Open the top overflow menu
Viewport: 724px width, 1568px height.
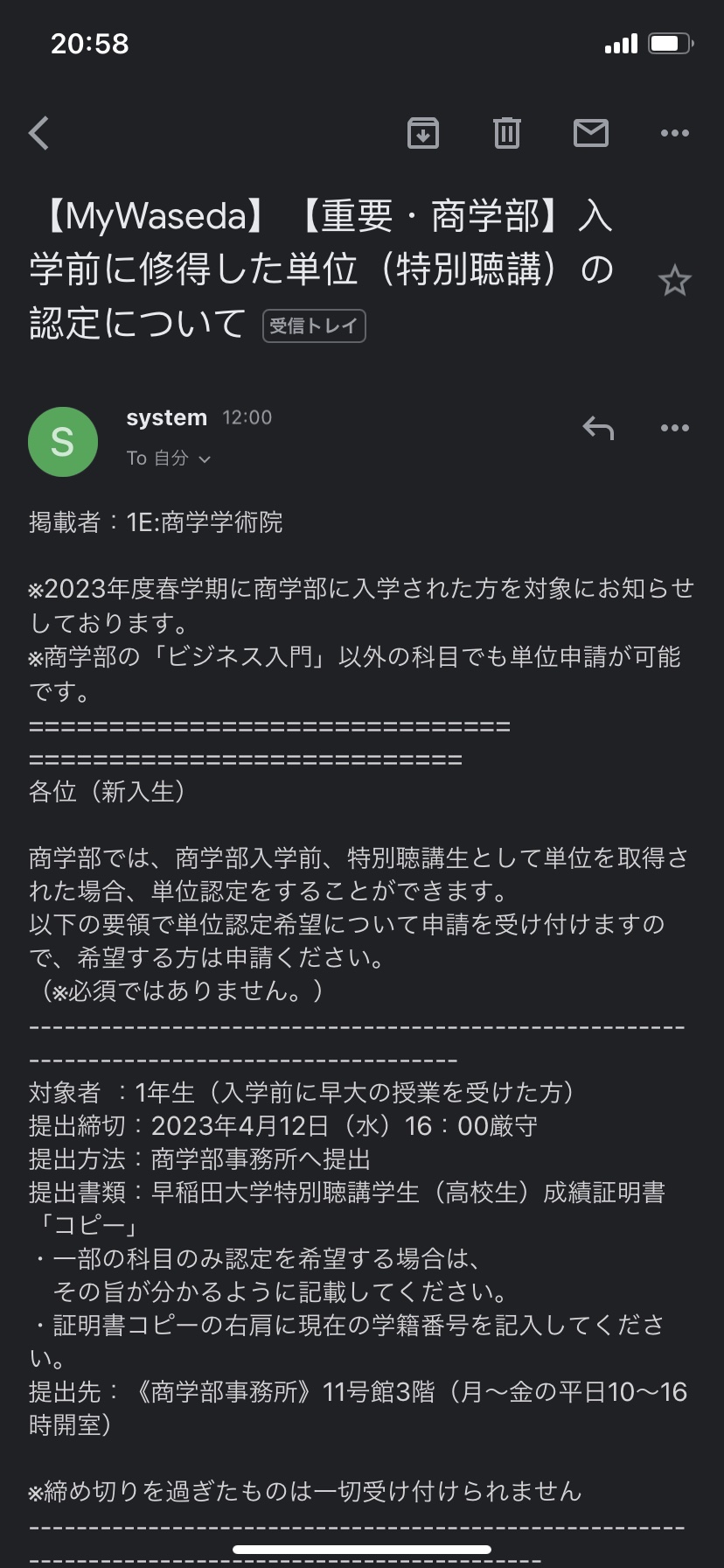[x=674, y=133]
